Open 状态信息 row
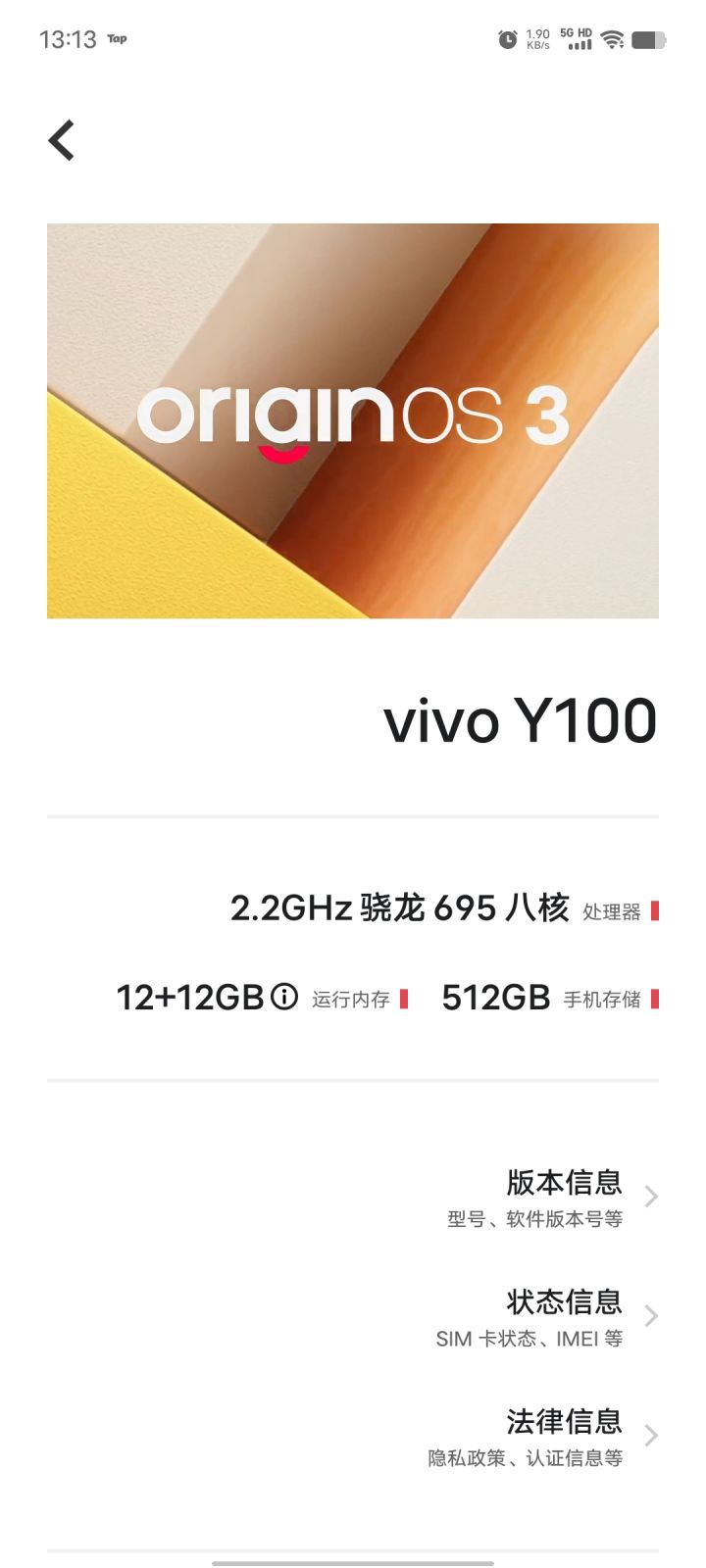 tap(353, 1316)
